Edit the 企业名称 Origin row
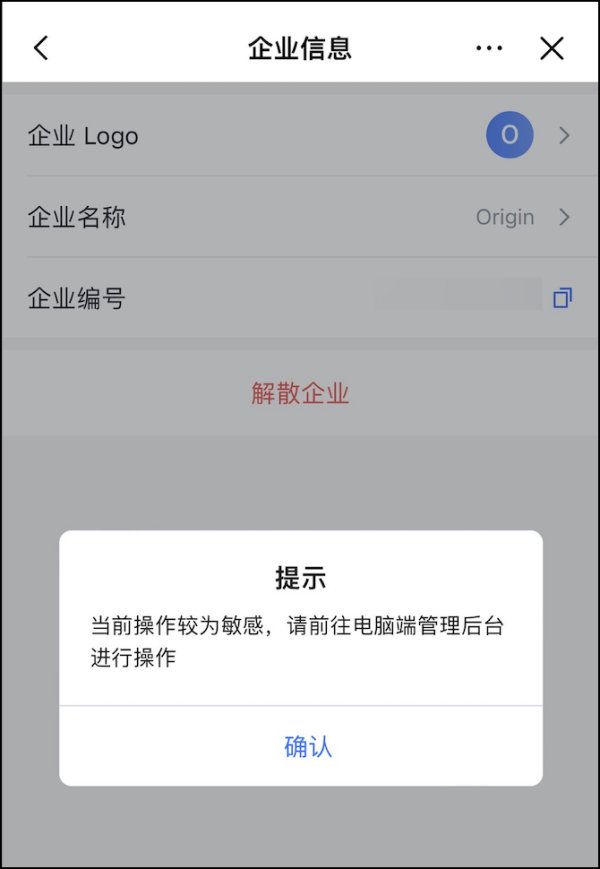This screenshot has width=600, height=869. click(300, 217)
